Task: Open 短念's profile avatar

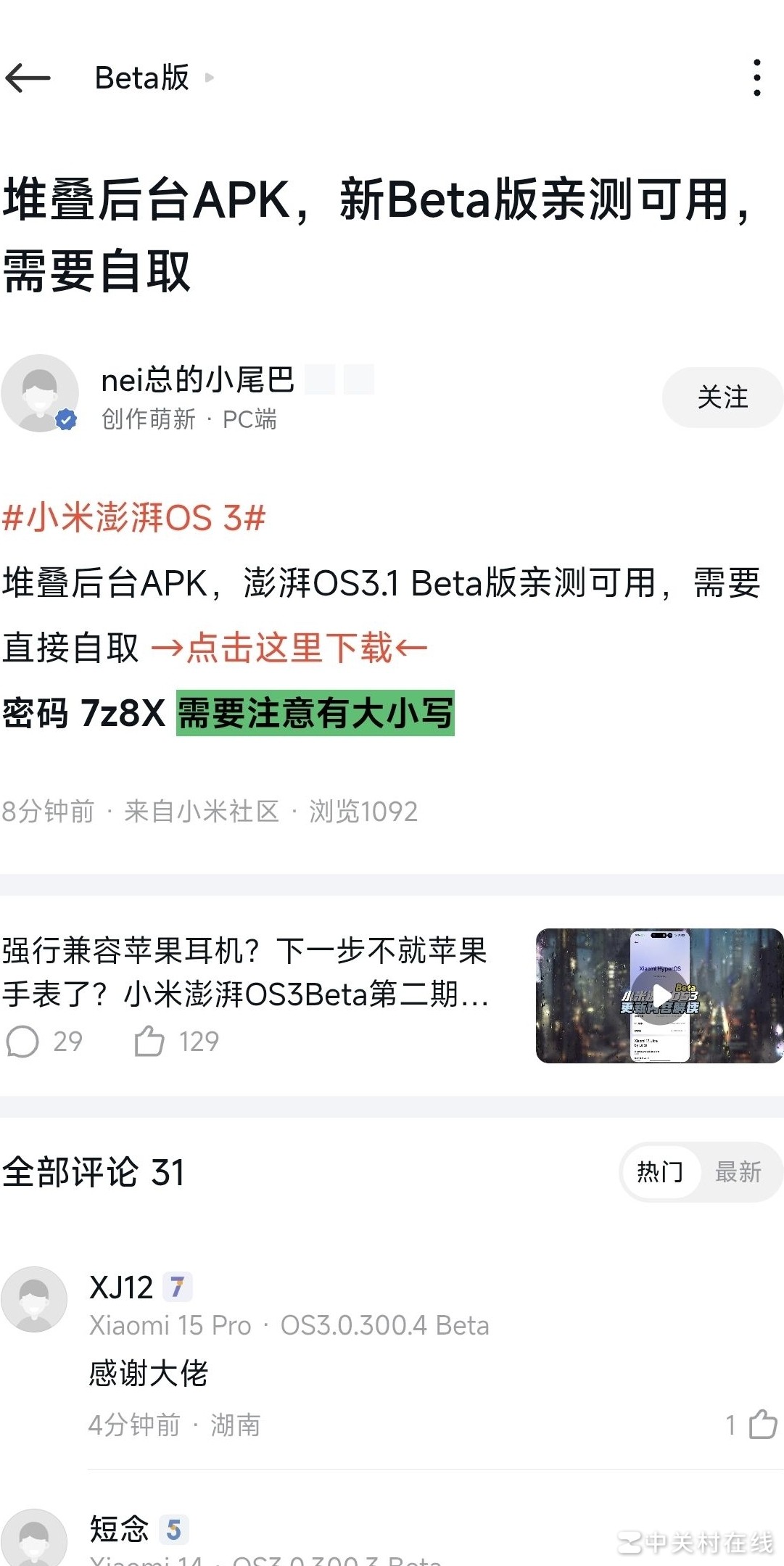Action: tap(34, 1539)
